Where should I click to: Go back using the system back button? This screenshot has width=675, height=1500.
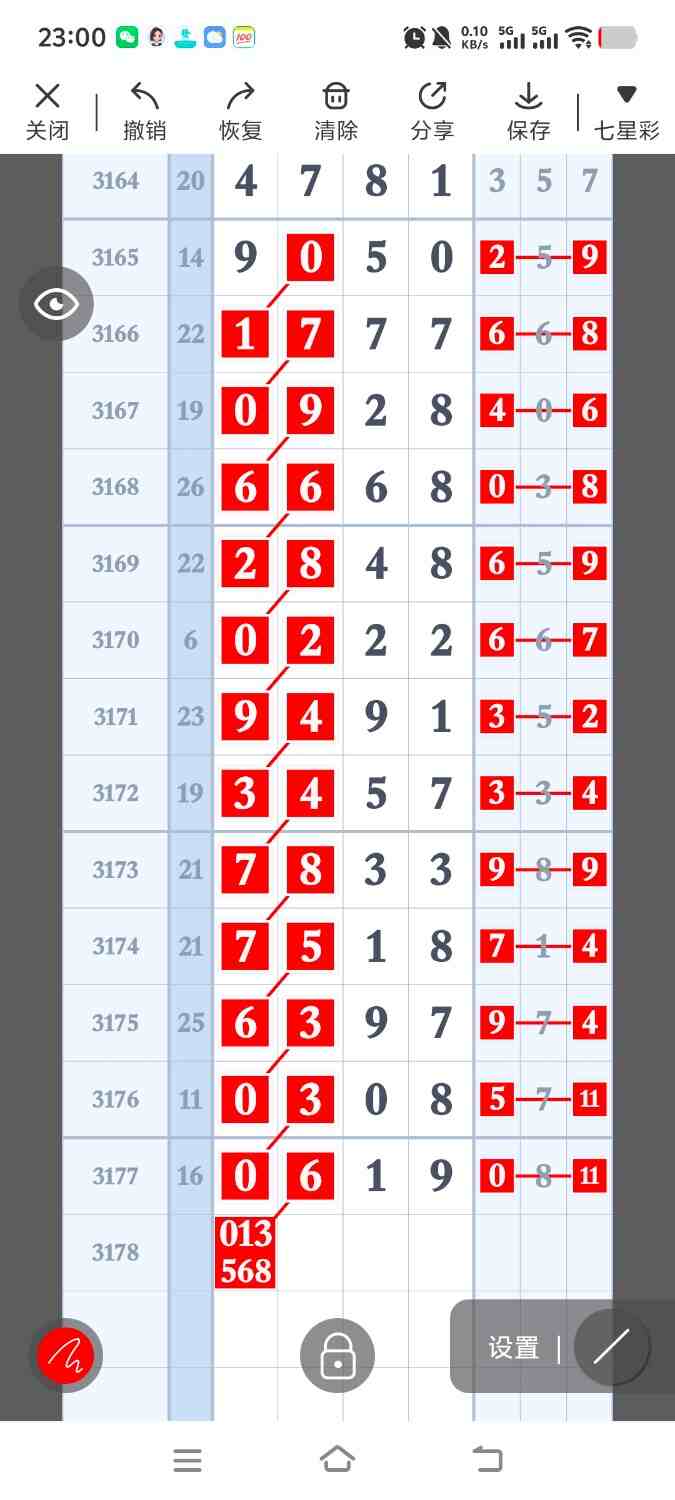487,1459
